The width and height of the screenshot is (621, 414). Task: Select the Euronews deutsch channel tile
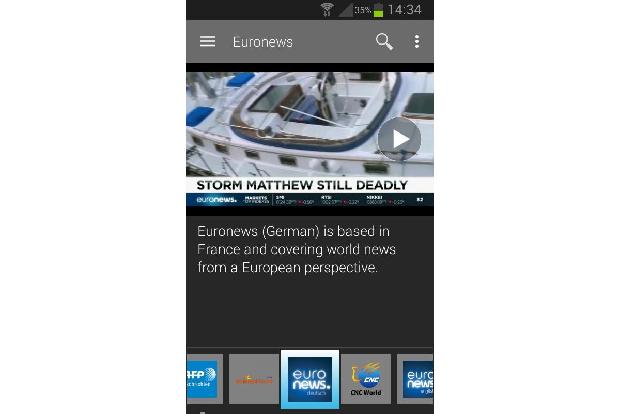tap(310, 380)
